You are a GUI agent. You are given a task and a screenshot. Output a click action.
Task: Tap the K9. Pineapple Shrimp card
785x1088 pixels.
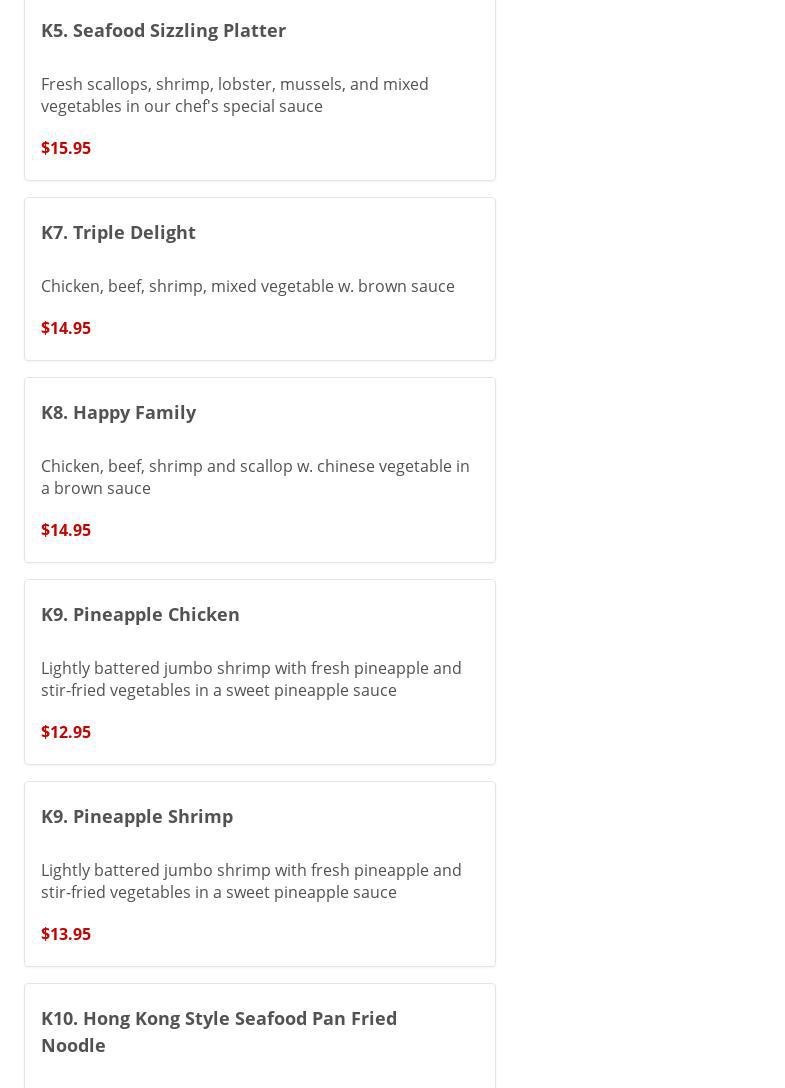coord(137,817)
